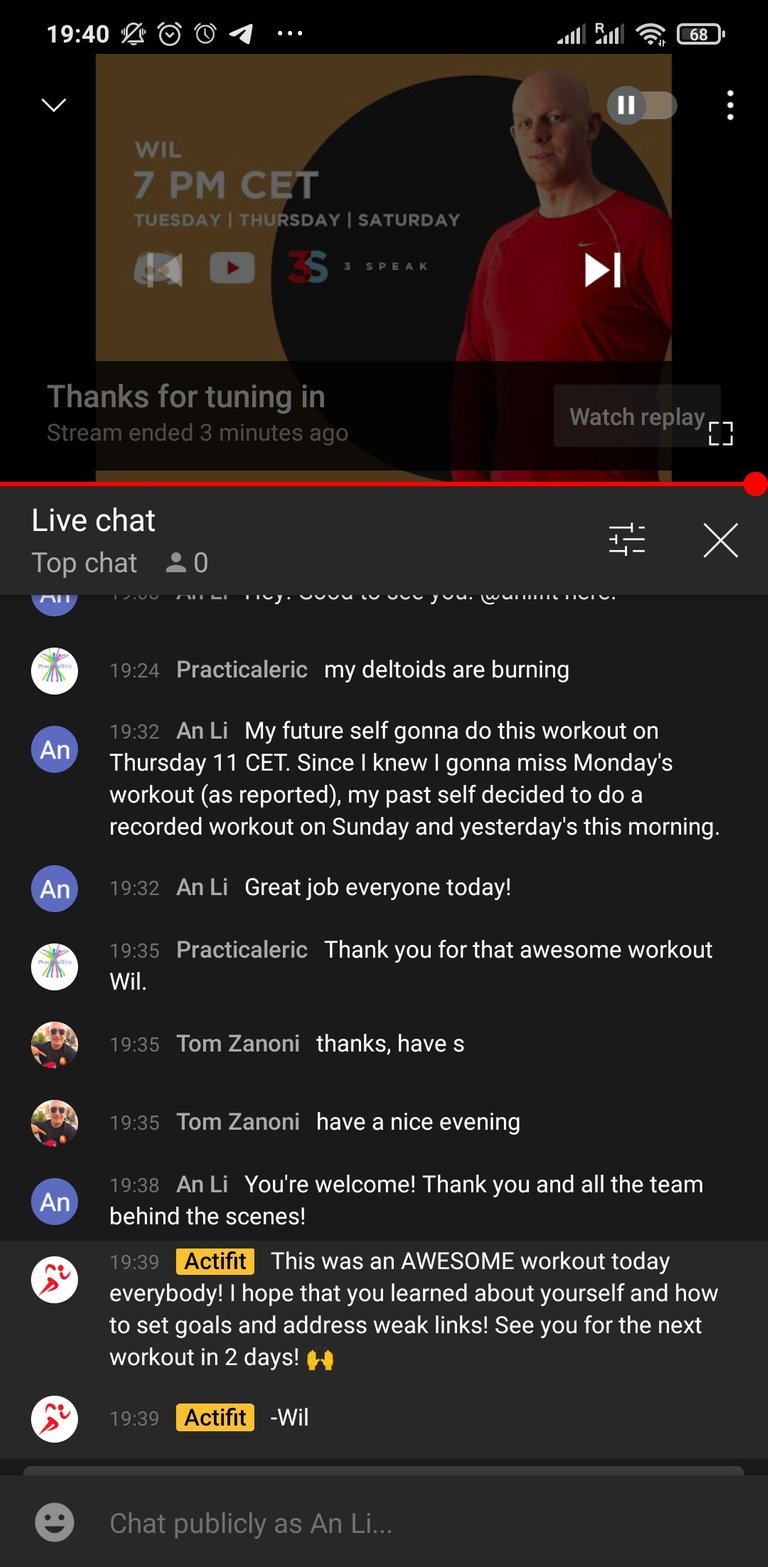
Task: Close the live chat panel
Action: coord(721,540)
